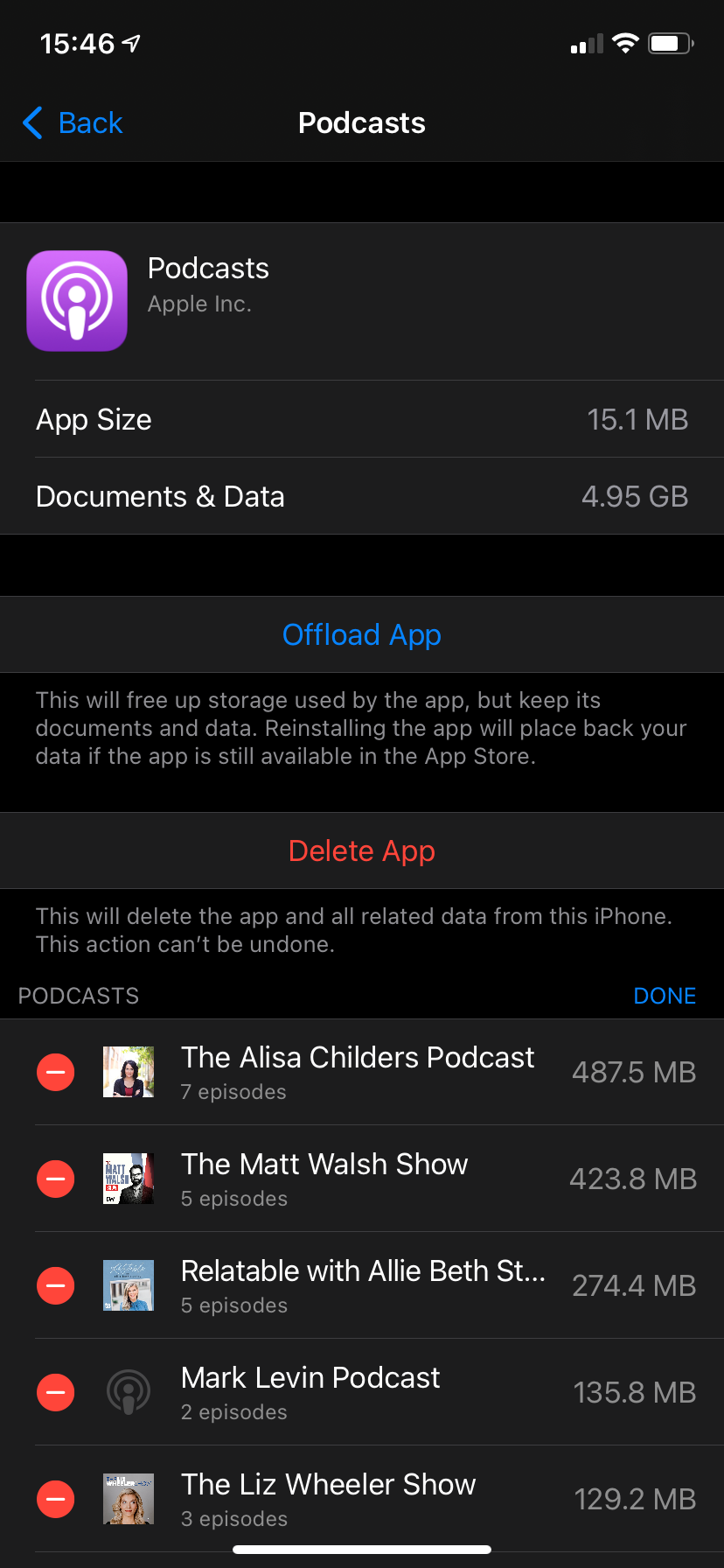
Task: Tap the Mark Levin Podcast placeholder artwork
Action: click(128, 1392)
